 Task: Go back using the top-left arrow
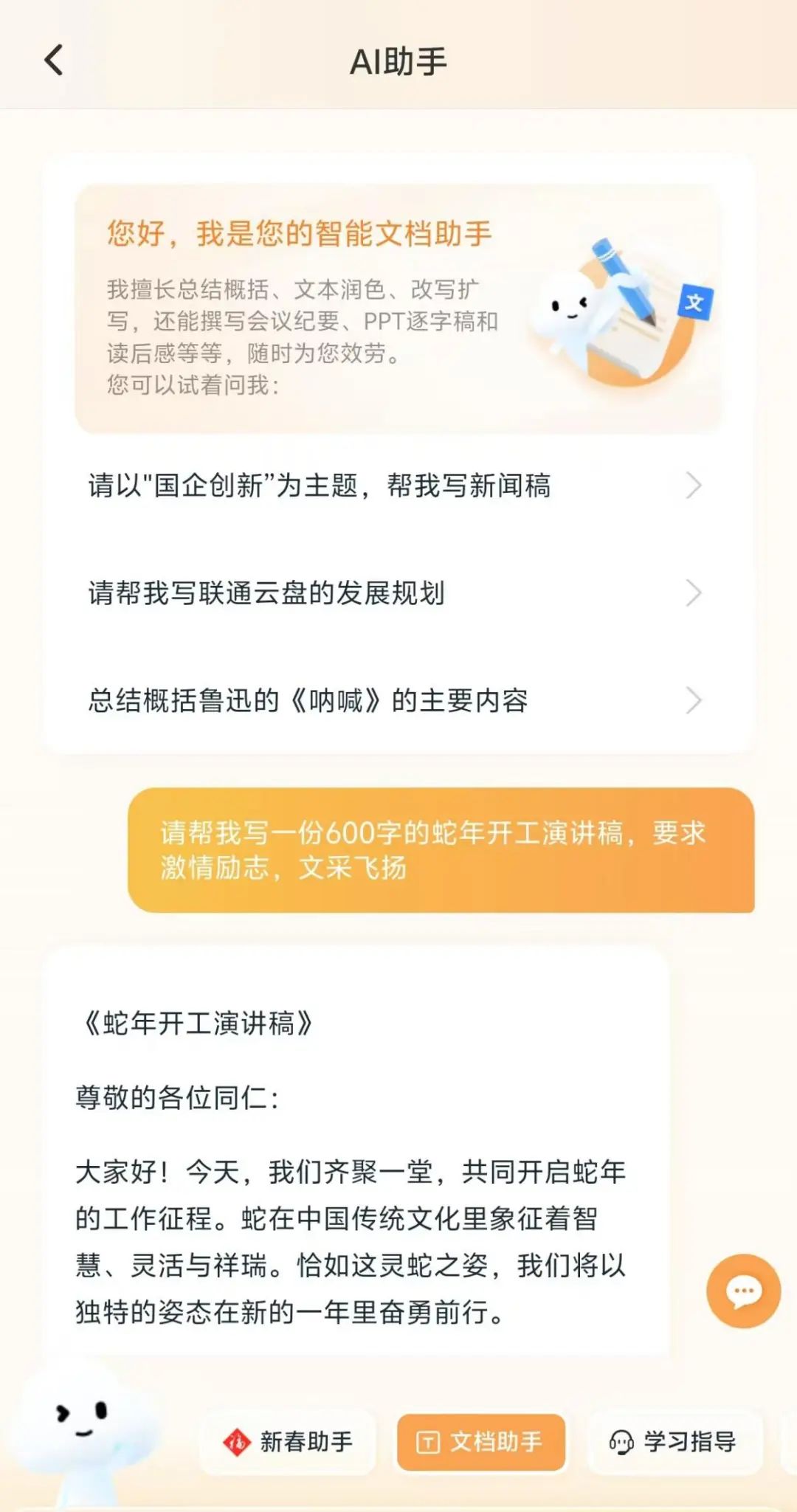click(54, 61)
